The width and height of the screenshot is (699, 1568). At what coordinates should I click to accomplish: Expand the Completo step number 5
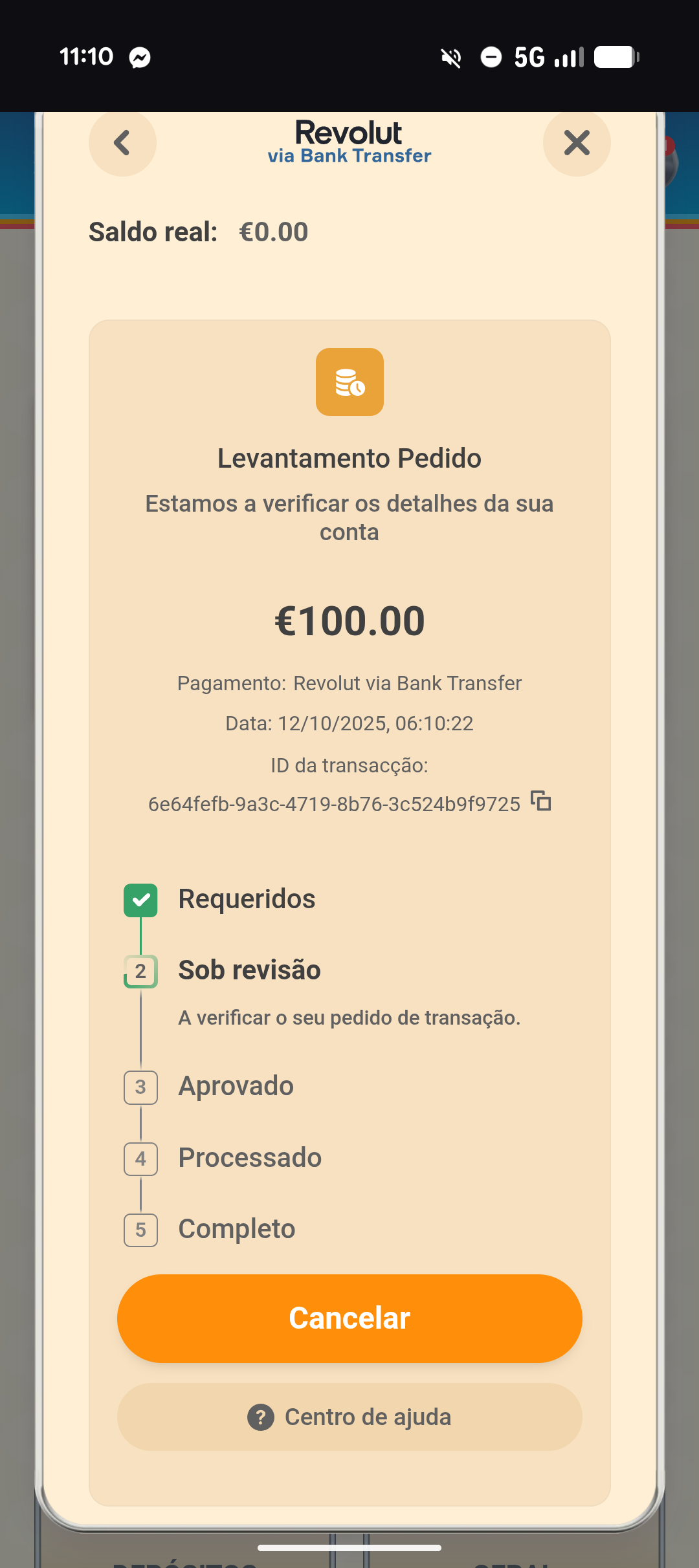coord(140,1230)
